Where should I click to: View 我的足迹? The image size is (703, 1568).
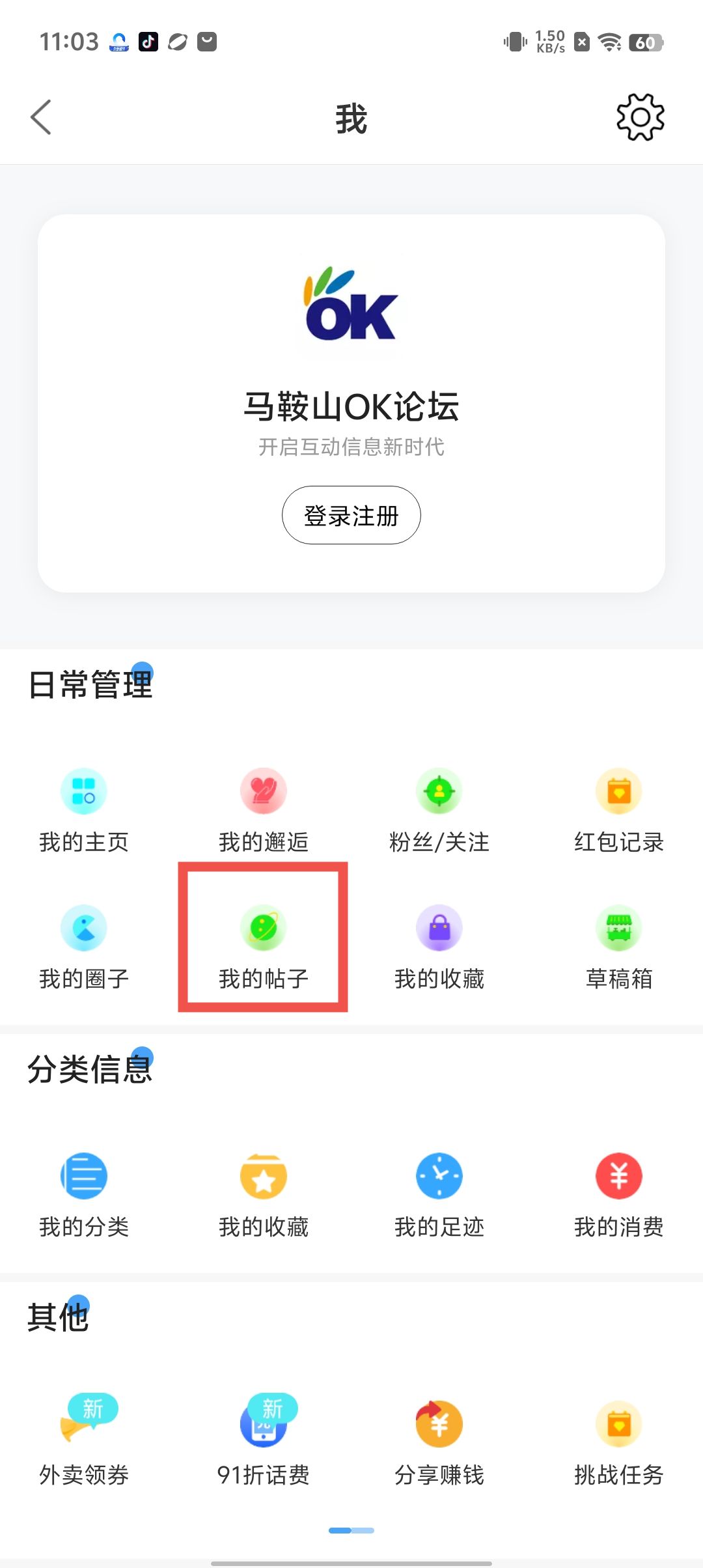pyautogui.click(x=439, y=1195)
